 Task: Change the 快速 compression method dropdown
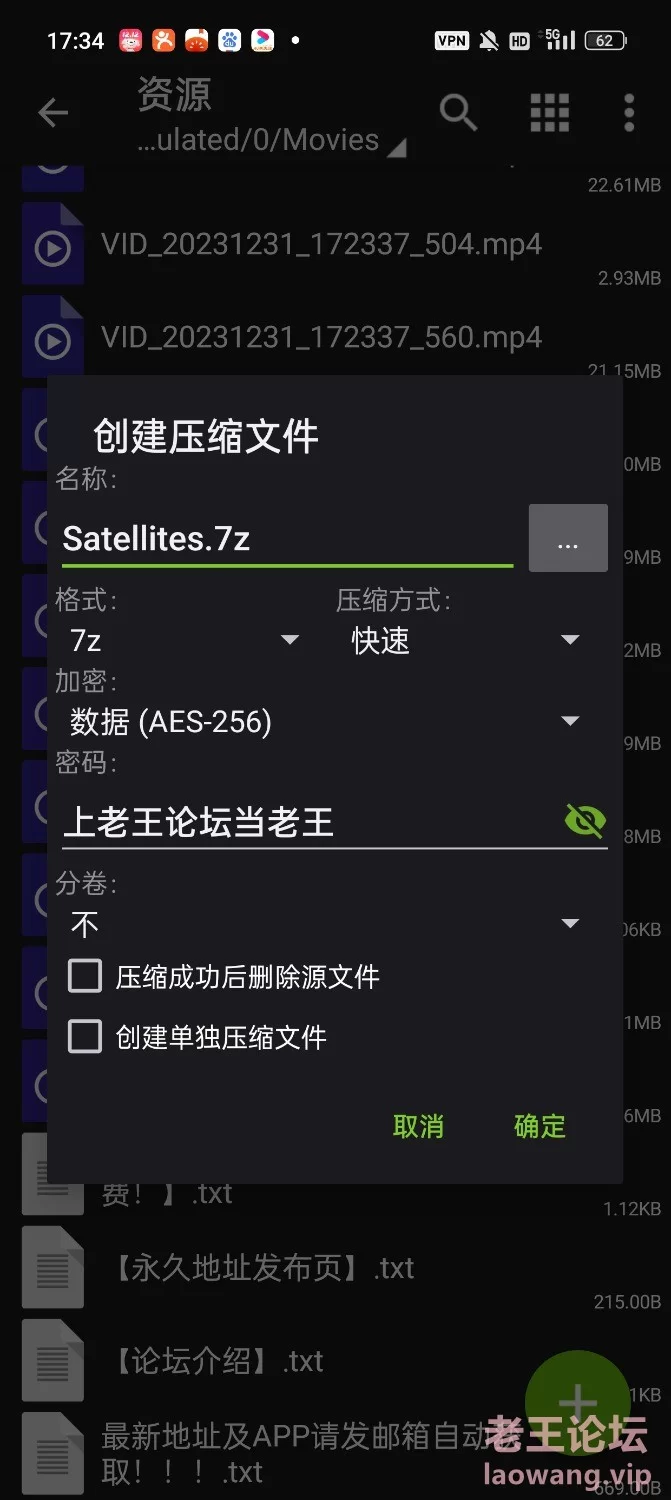point(465,640)
